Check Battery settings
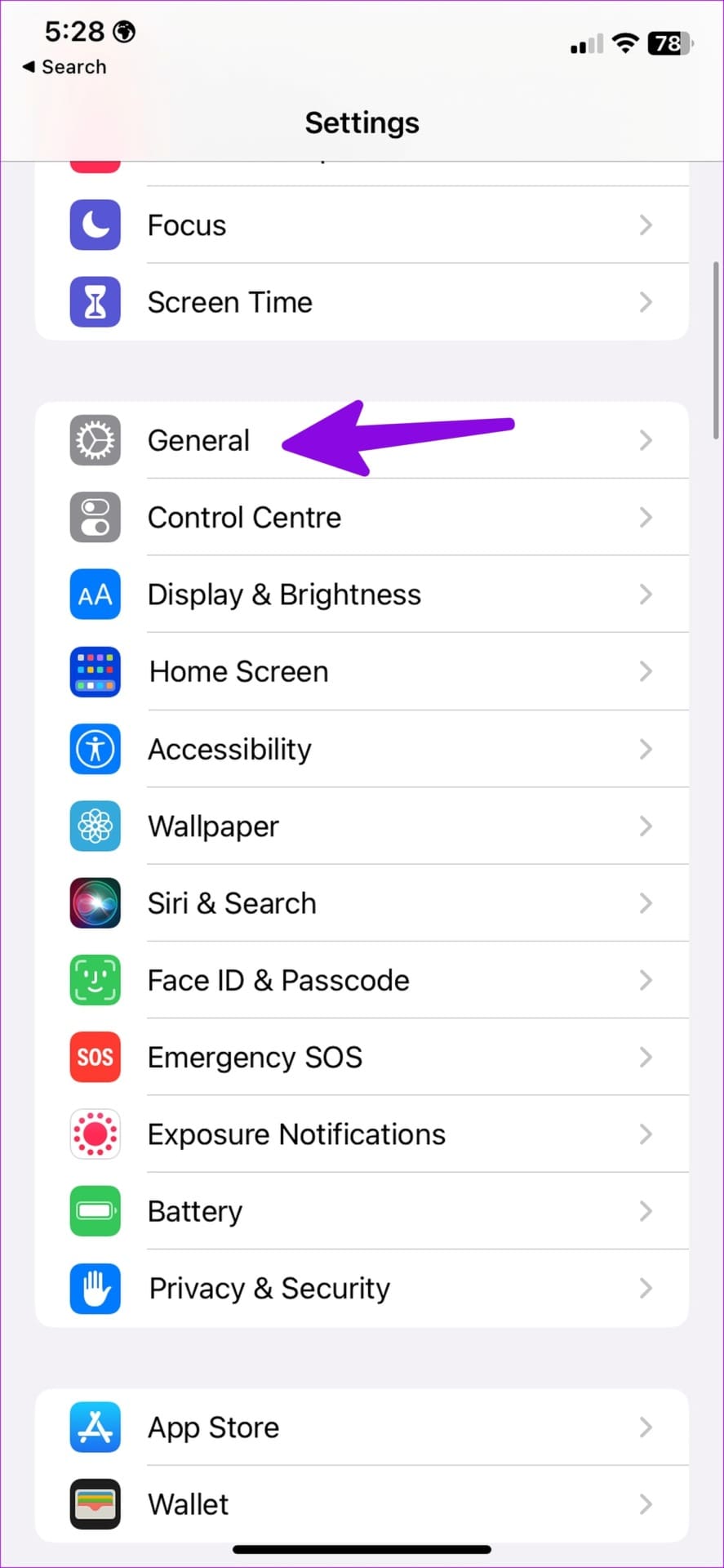Screen dimensions: 724x1568 coord(362,1211)
